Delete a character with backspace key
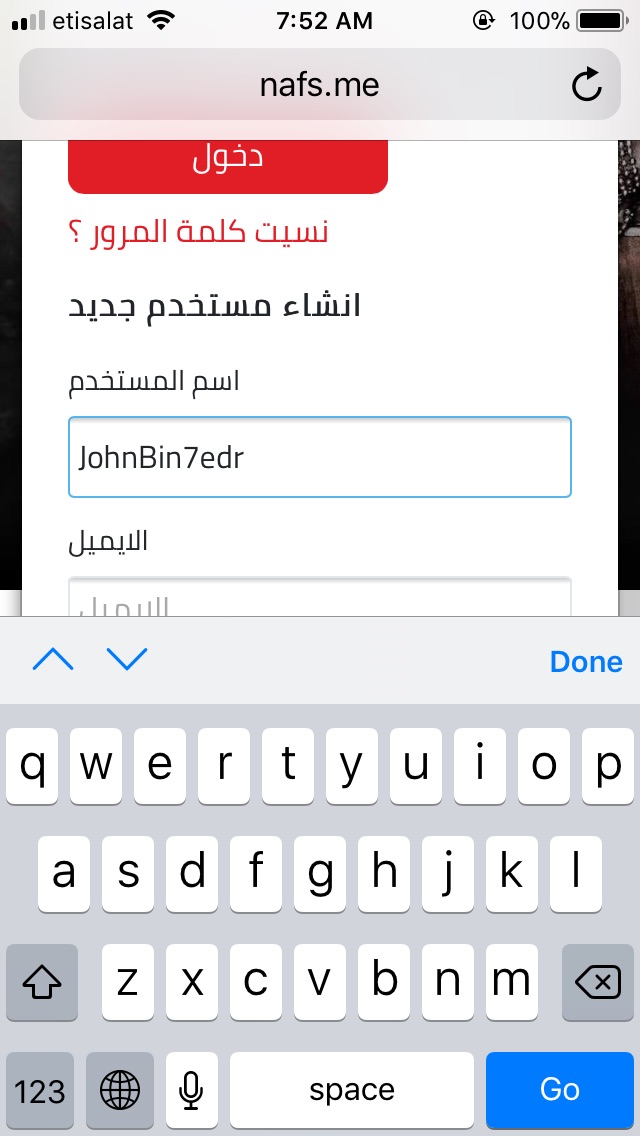Viewport: 640px width, 1136px height. click(x=598, y=983)
